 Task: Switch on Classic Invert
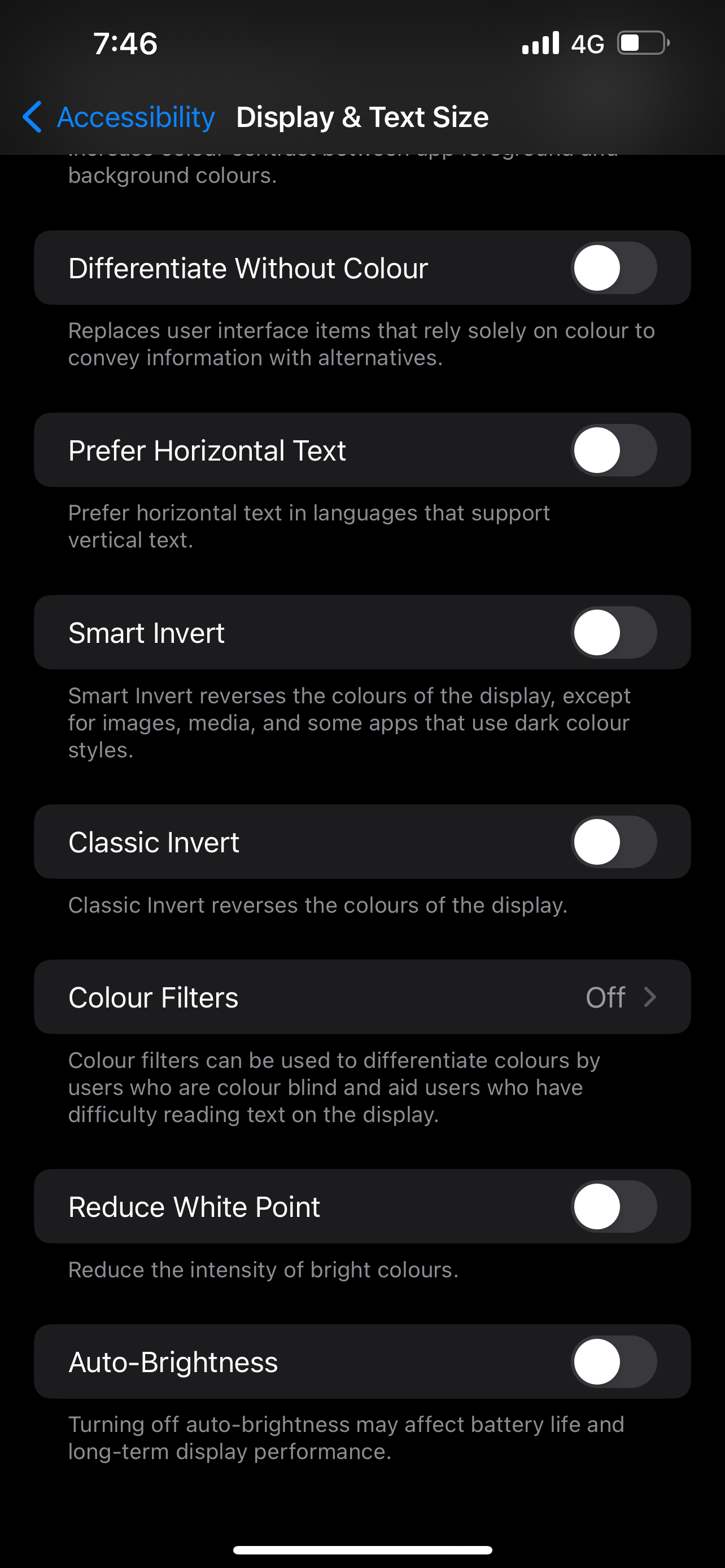point(614,842)
